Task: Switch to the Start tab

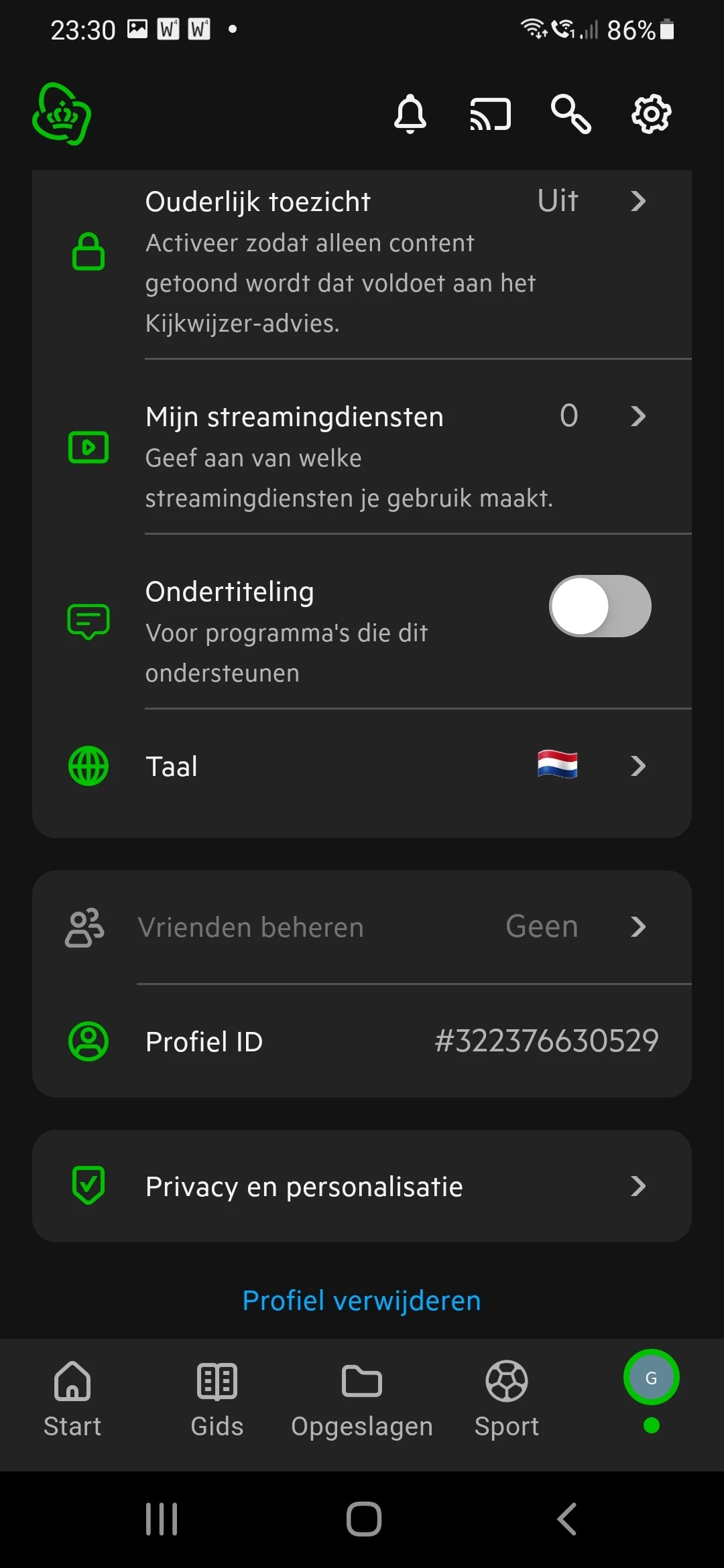Action: point(72,1398)
